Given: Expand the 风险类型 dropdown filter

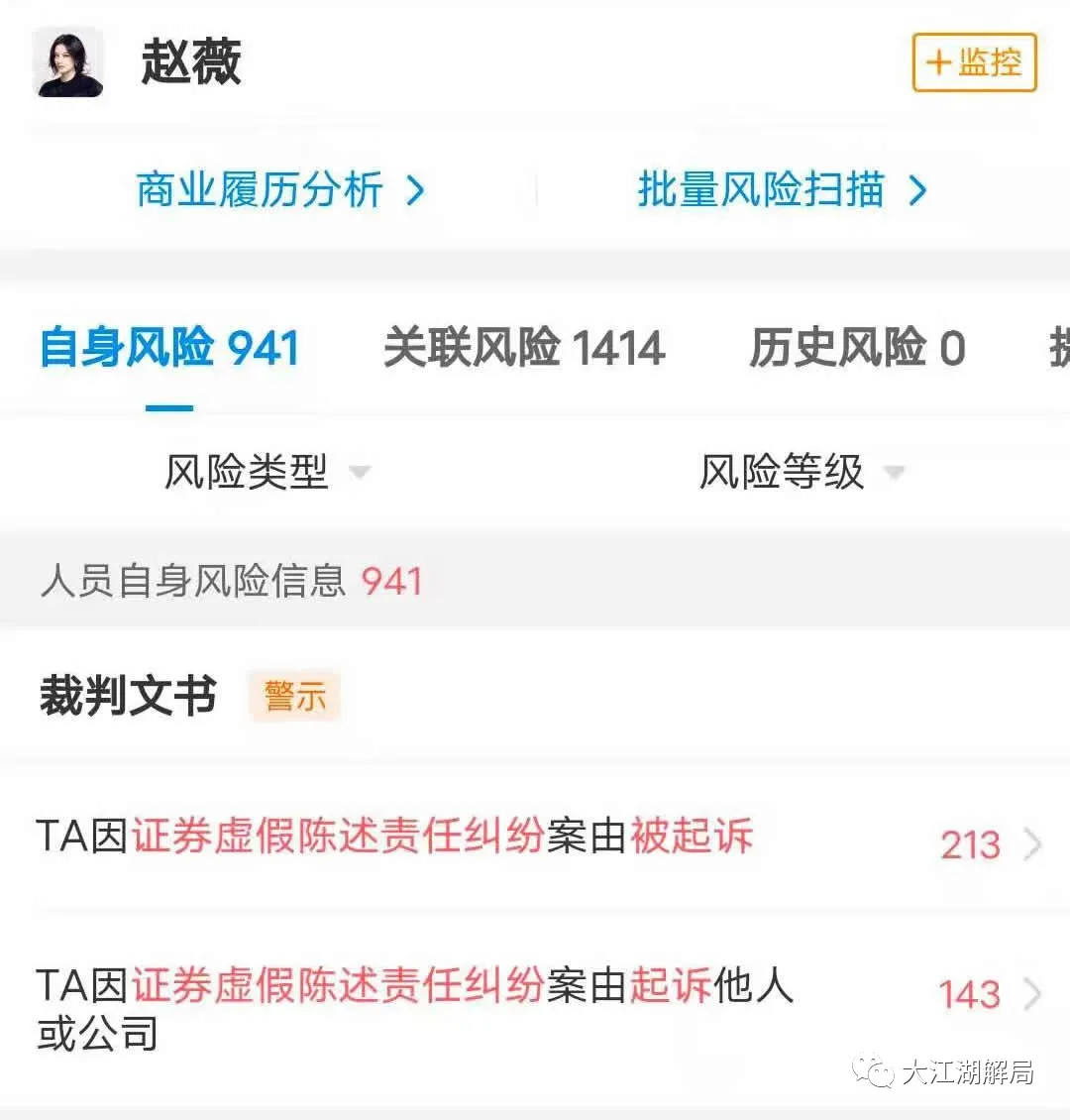Looking at the screenshot, I should 266,472.
